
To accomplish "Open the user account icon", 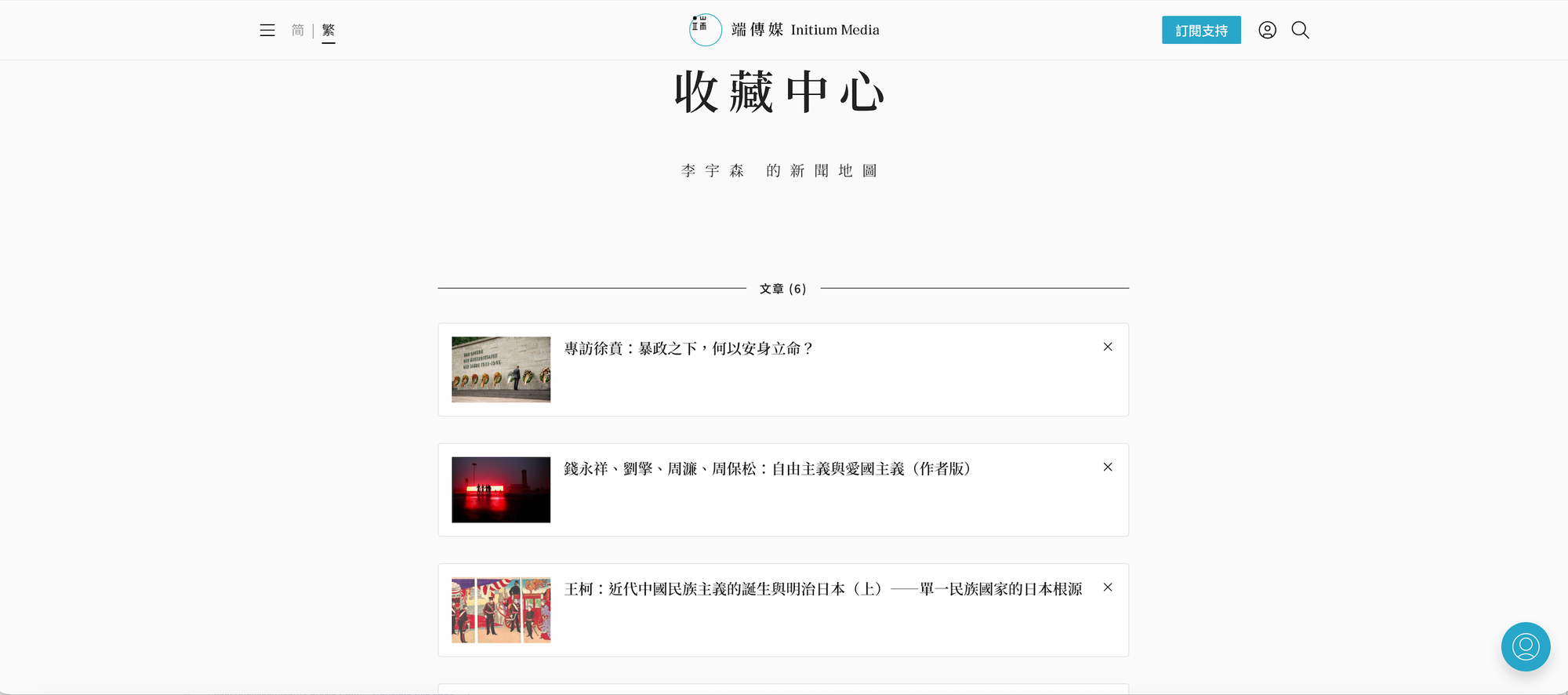I will tap(1267, 31).
